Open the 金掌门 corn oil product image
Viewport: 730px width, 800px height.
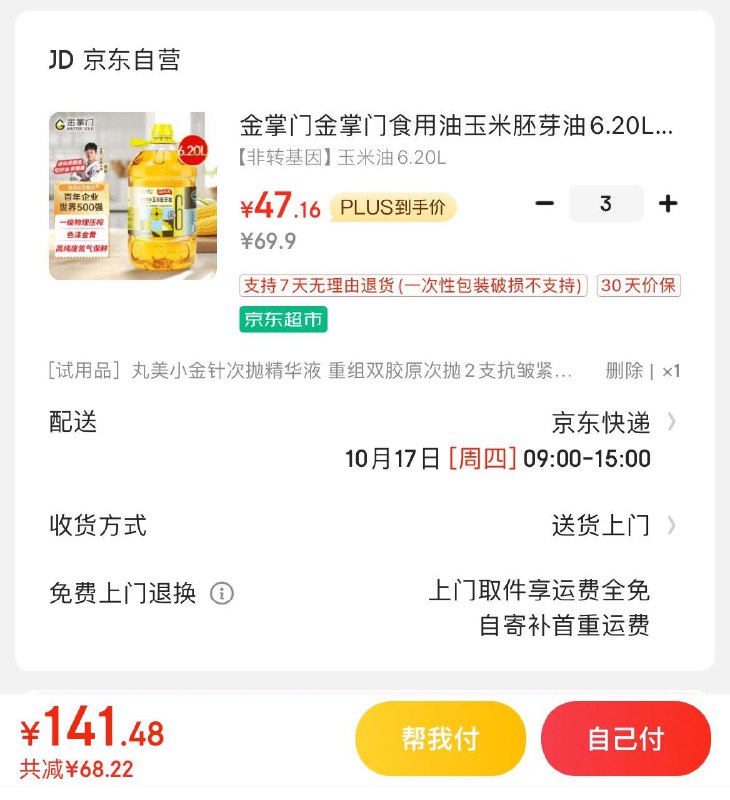(x=133, y=196)
